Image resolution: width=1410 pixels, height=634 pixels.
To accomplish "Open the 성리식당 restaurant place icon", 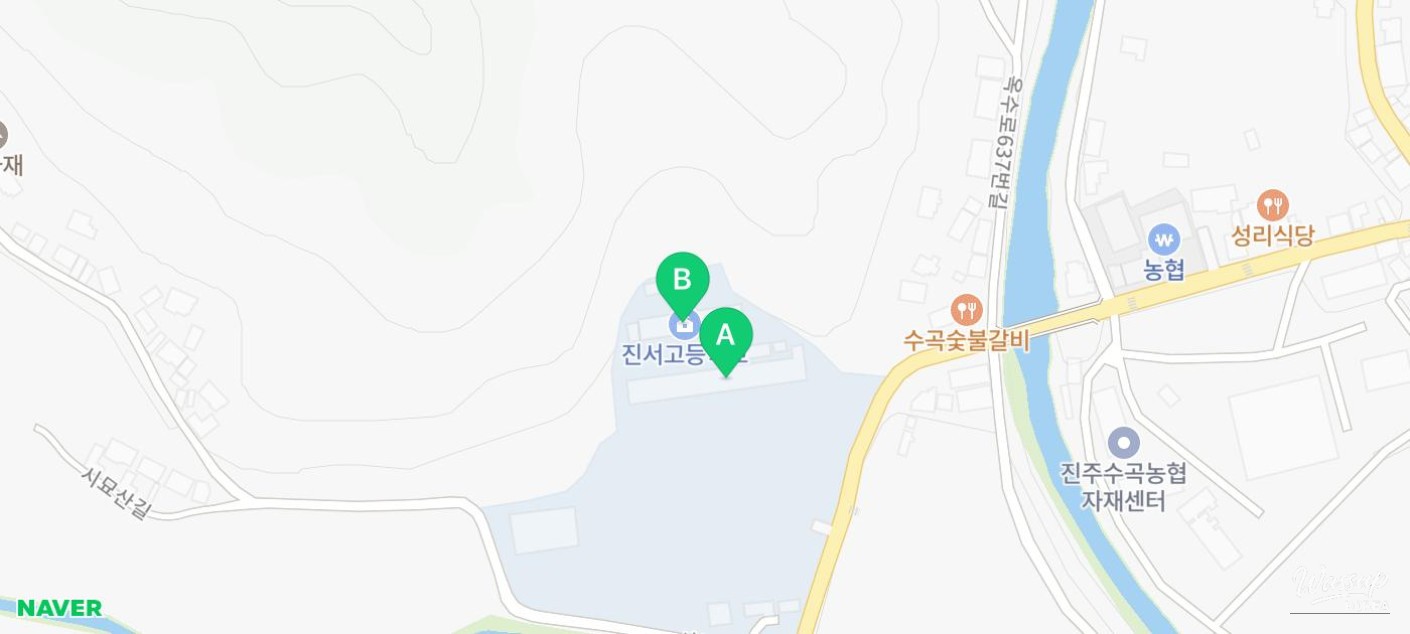I will tap(1272, 206).
